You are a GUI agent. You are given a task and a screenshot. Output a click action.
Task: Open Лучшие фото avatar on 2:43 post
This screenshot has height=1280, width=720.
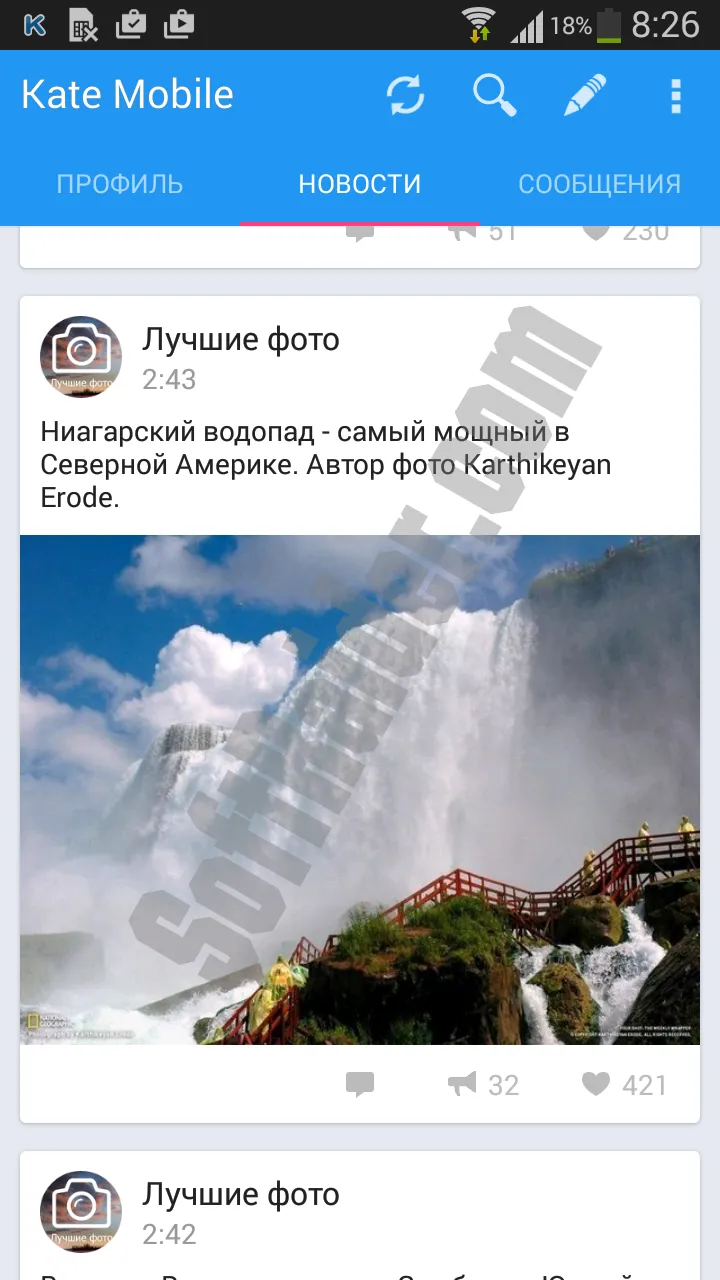tap(81, 357)
